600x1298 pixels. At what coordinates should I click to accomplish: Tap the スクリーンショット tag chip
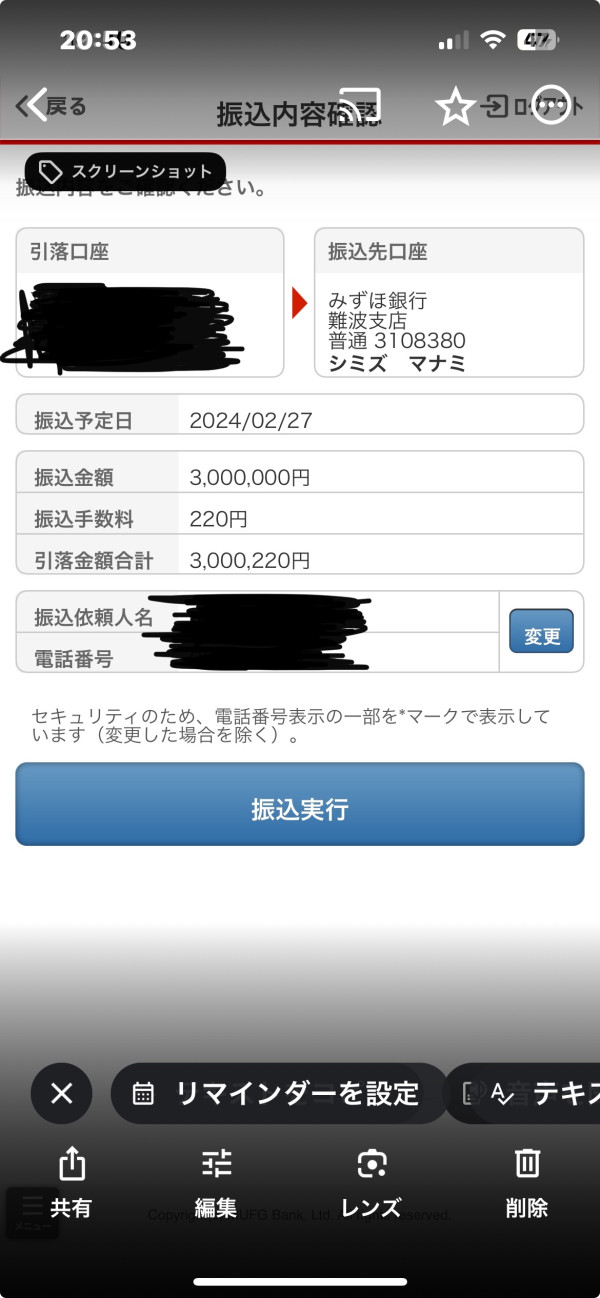[x=125, y=172]
